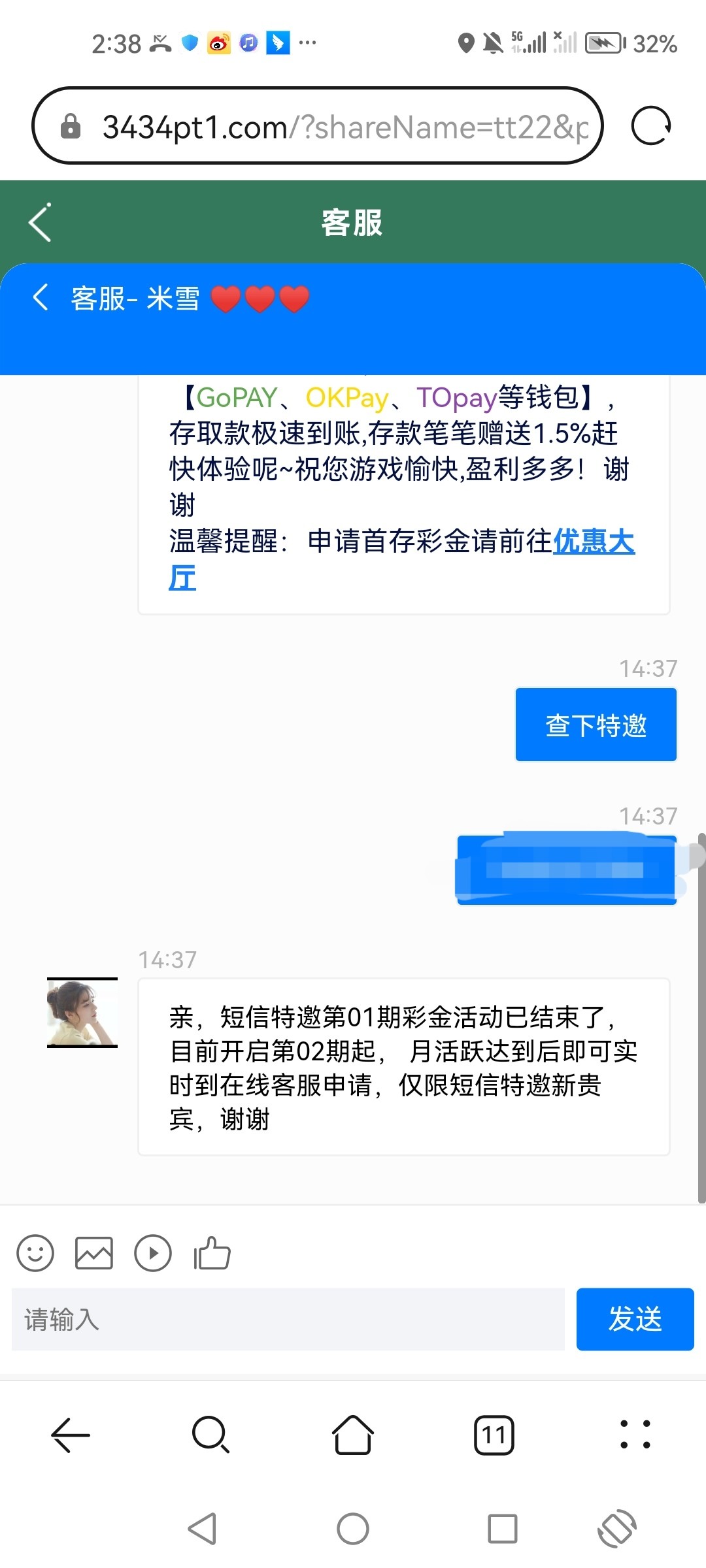
Task: Focus the 请输入 message field
Action: [288, 1319]
